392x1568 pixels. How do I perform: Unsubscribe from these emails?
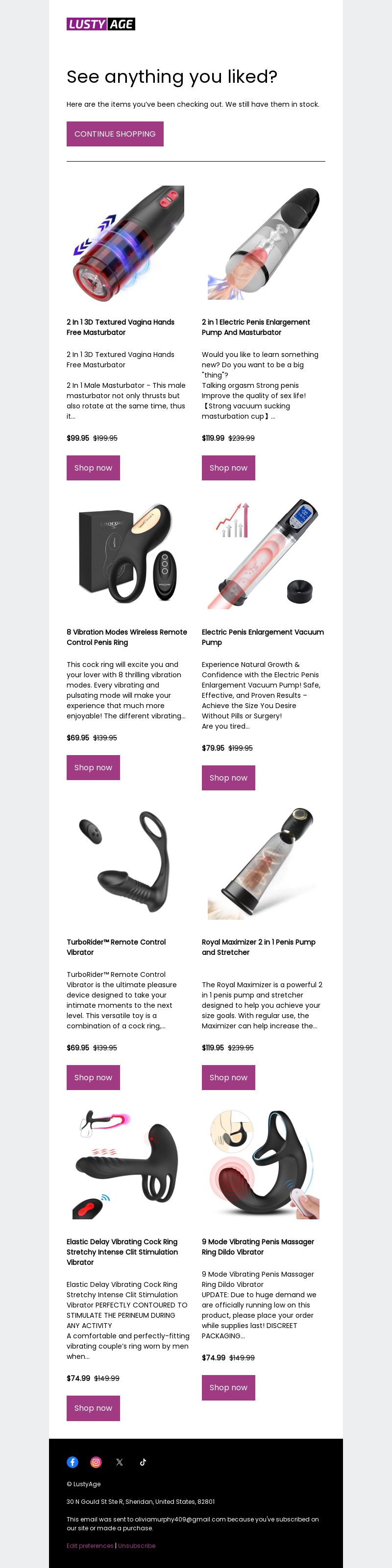[x=137, y=1545]
